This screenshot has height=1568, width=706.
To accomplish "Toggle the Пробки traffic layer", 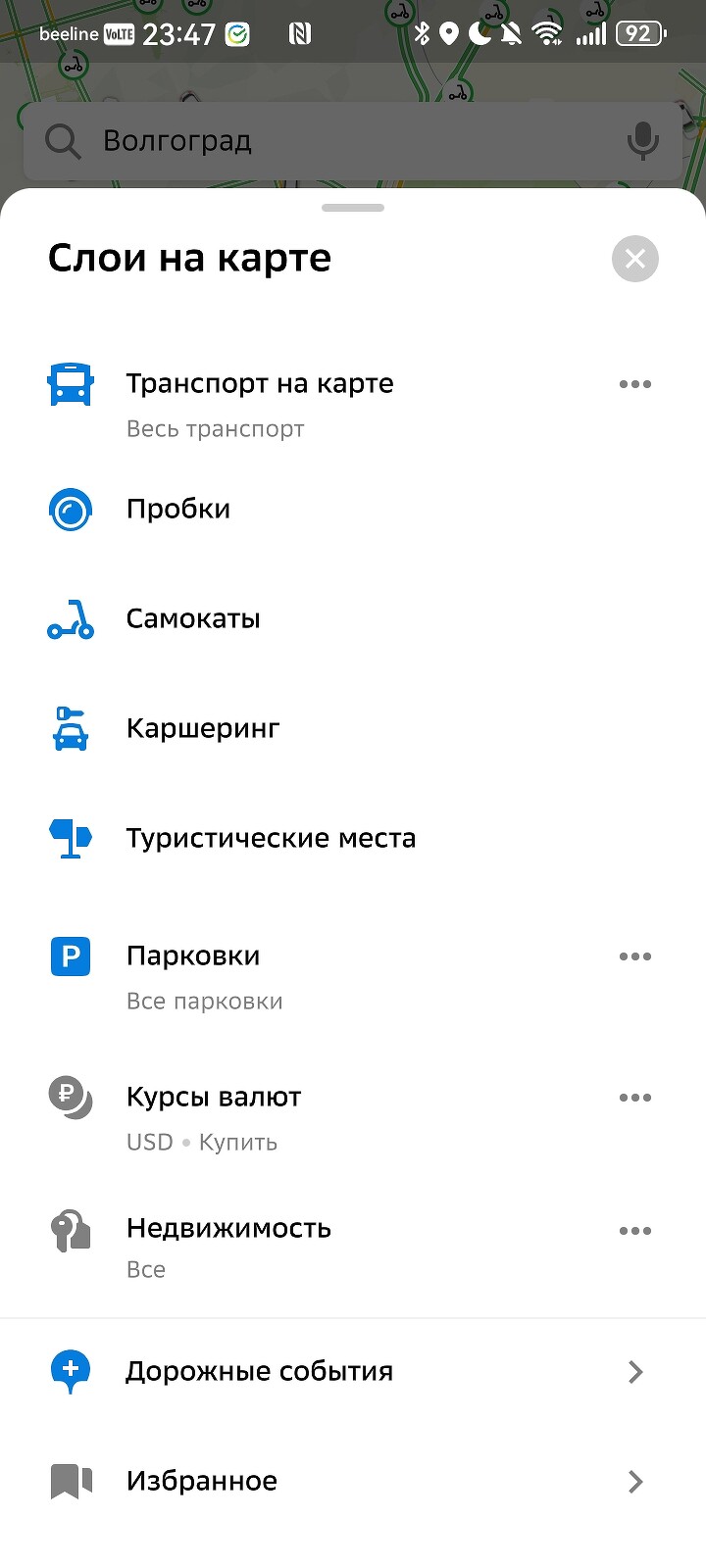I will (x=178, y=510).
